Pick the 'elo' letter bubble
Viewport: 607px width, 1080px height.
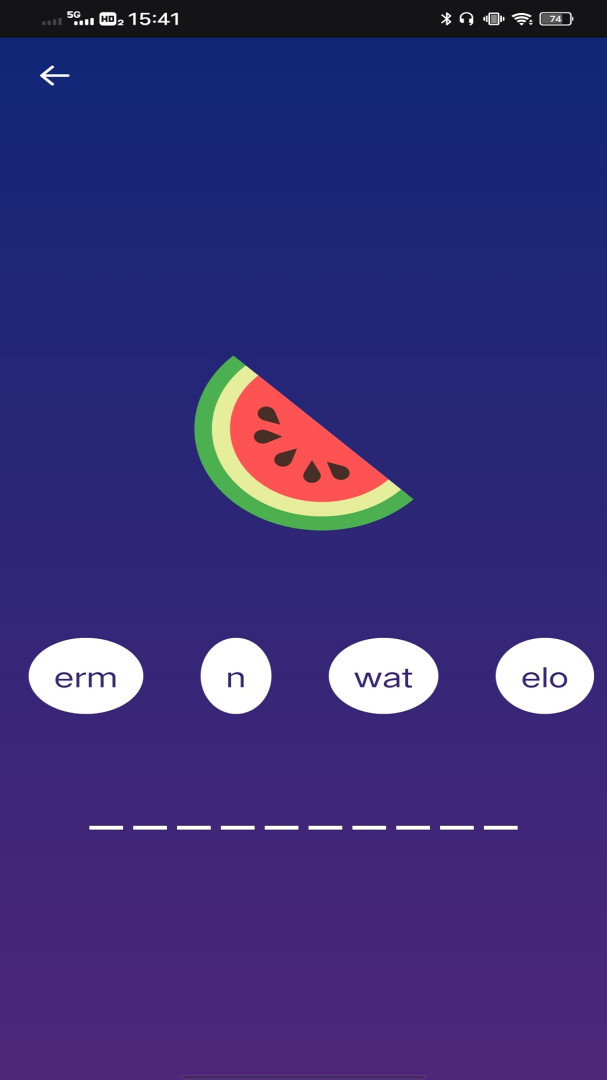point(544,676)
